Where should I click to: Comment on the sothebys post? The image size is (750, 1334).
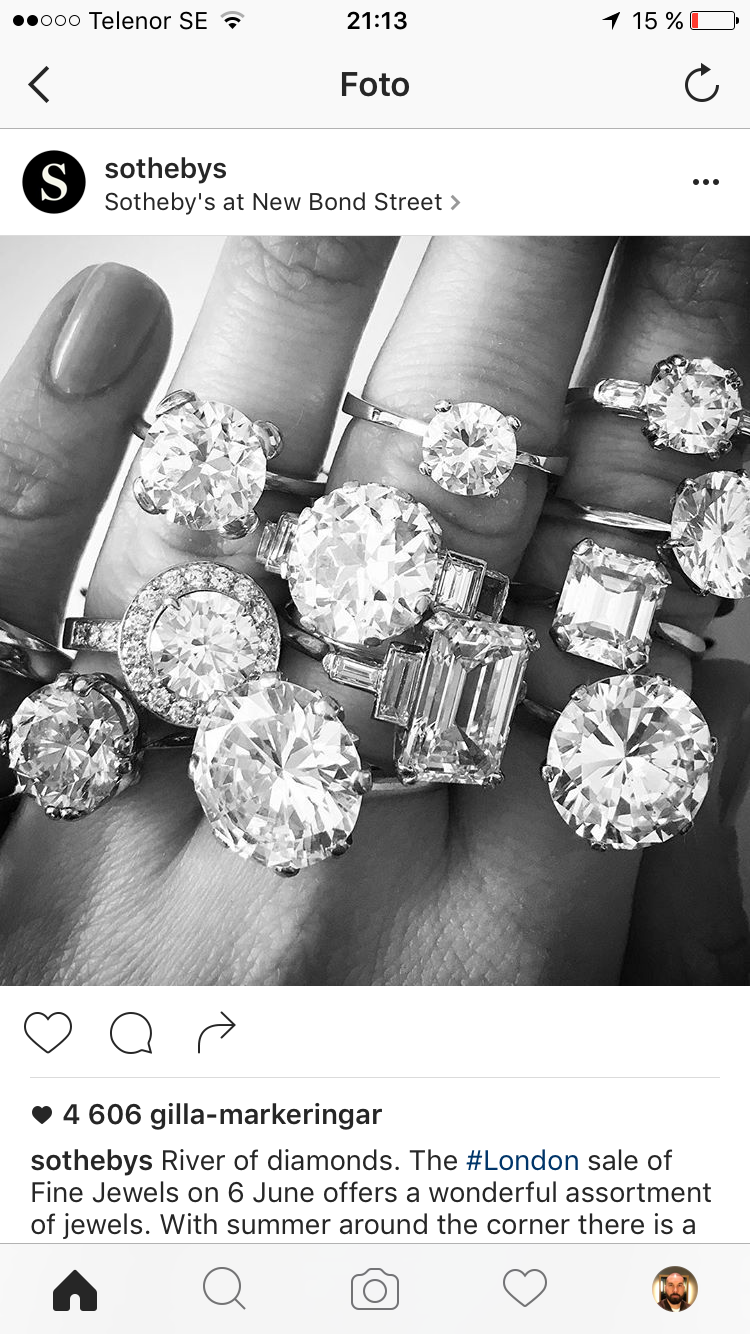[x=131, y=1033]
